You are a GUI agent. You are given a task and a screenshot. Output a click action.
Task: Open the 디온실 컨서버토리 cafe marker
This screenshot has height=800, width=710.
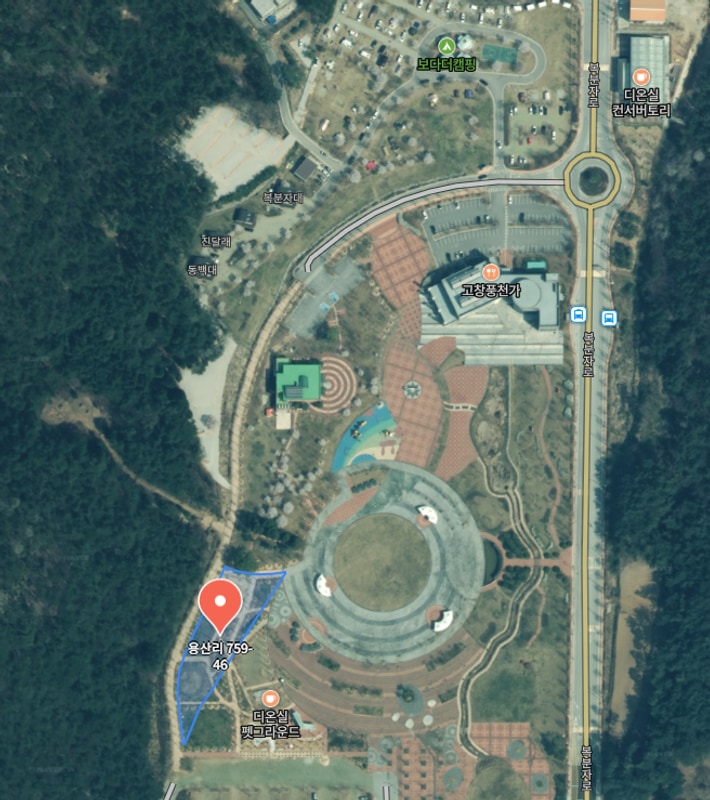642,78
